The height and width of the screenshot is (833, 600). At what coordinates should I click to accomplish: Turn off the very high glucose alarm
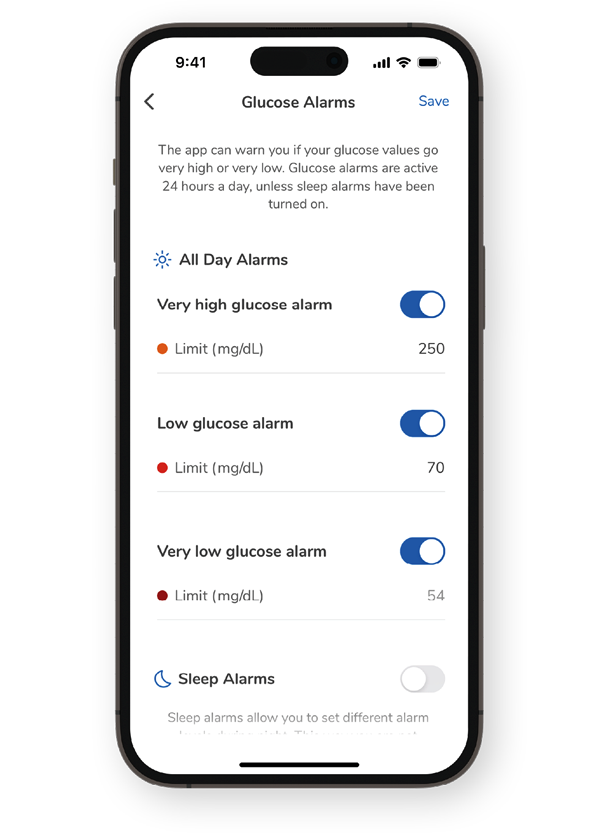coord(422,305)
